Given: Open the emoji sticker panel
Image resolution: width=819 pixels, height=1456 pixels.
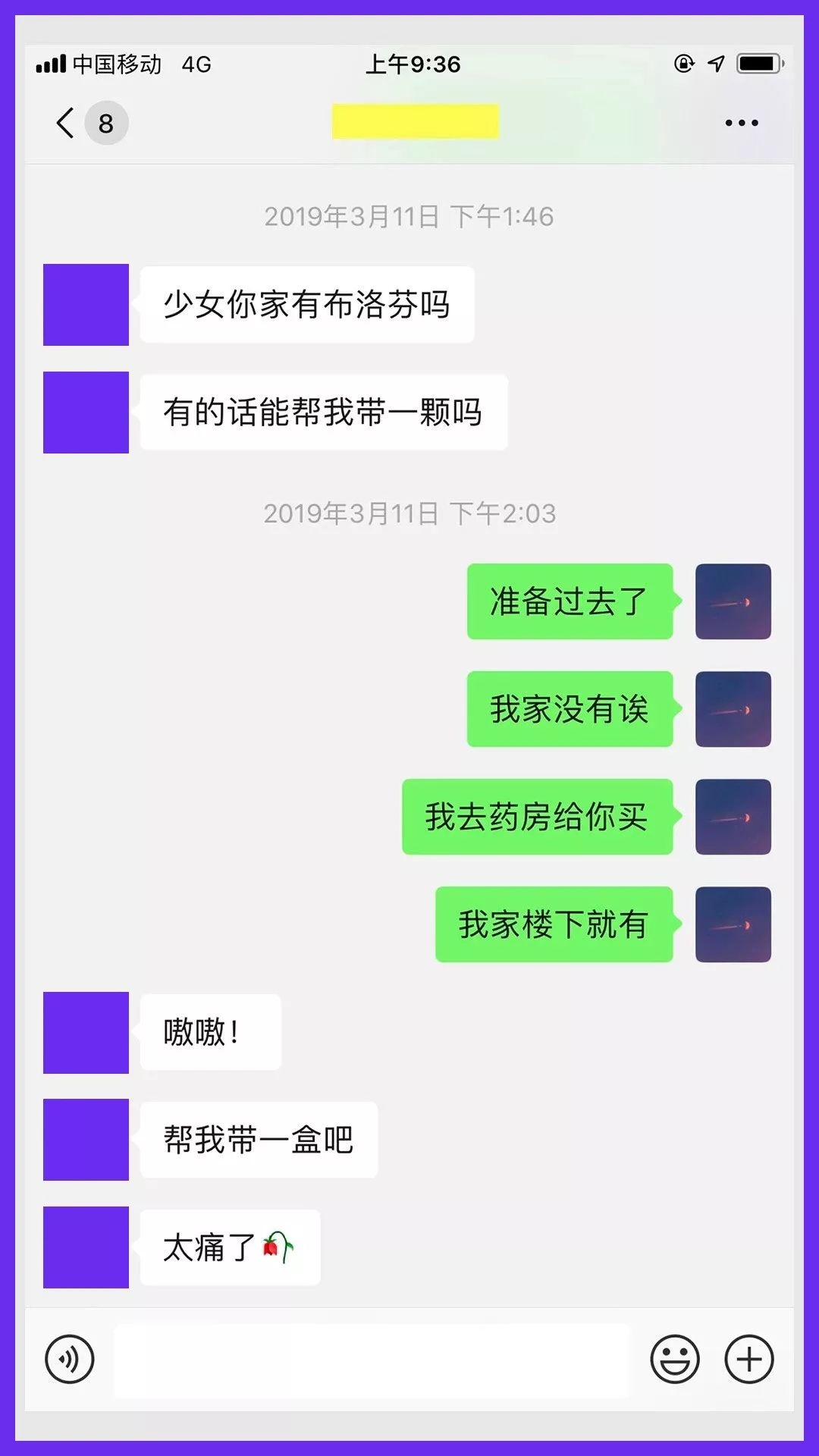Looking at the screenshot, I should [674, 1359].
